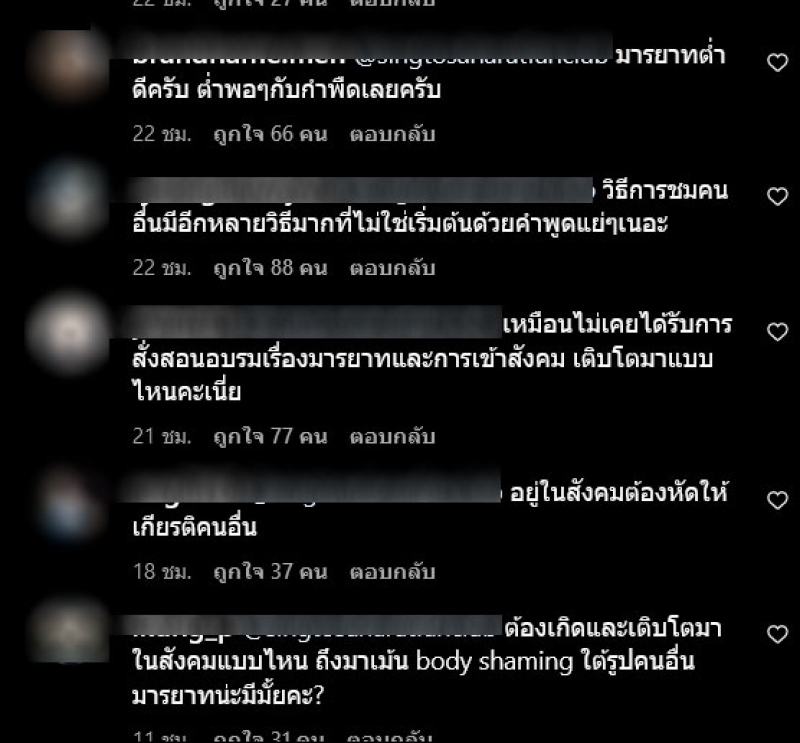View who liked the 88-likes comment
This screenshot has width=800, height=743.
(270, 268)
